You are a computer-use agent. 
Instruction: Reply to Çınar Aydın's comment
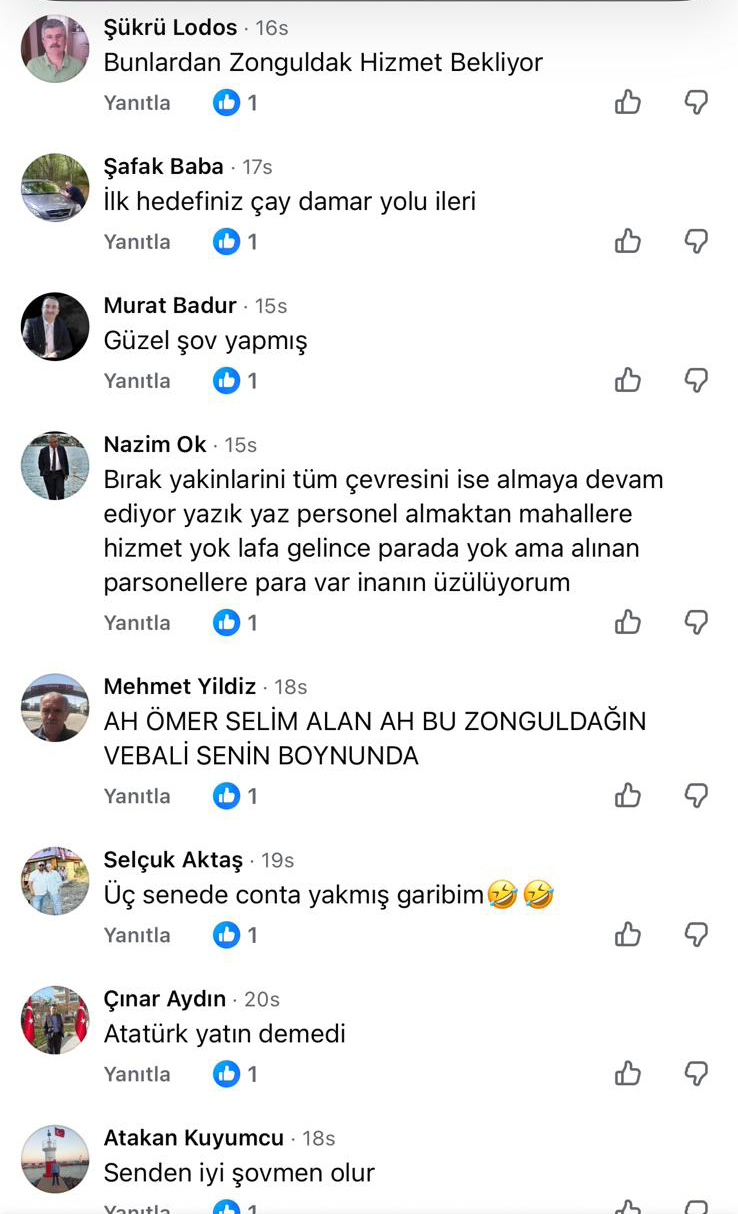pos(137,1074)
